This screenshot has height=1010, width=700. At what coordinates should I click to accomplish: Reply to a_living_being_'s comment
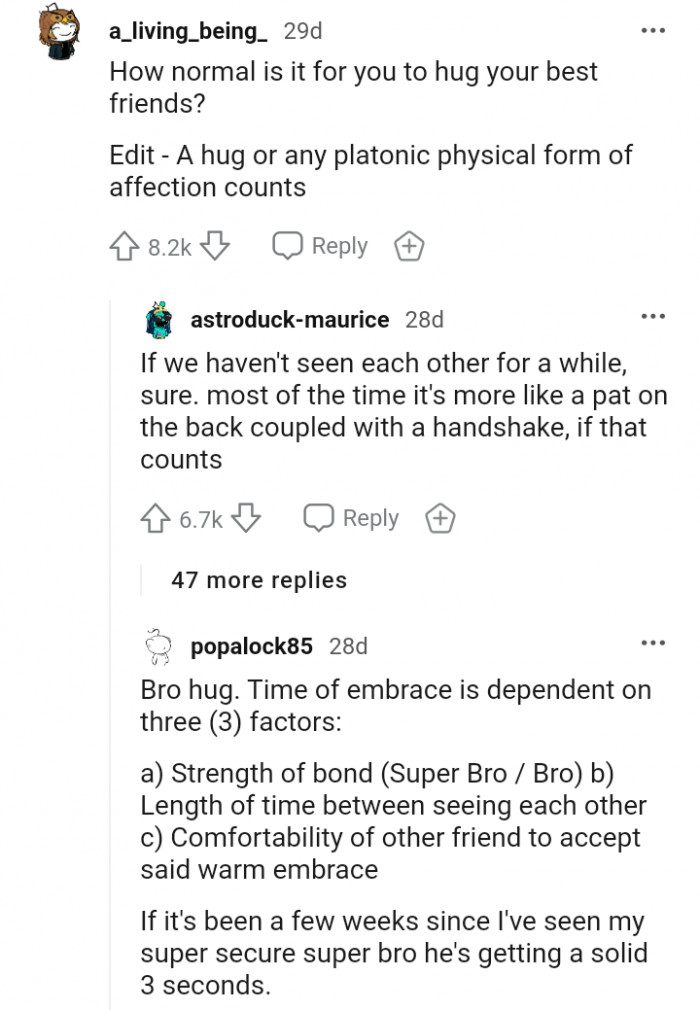click(321, 246)
